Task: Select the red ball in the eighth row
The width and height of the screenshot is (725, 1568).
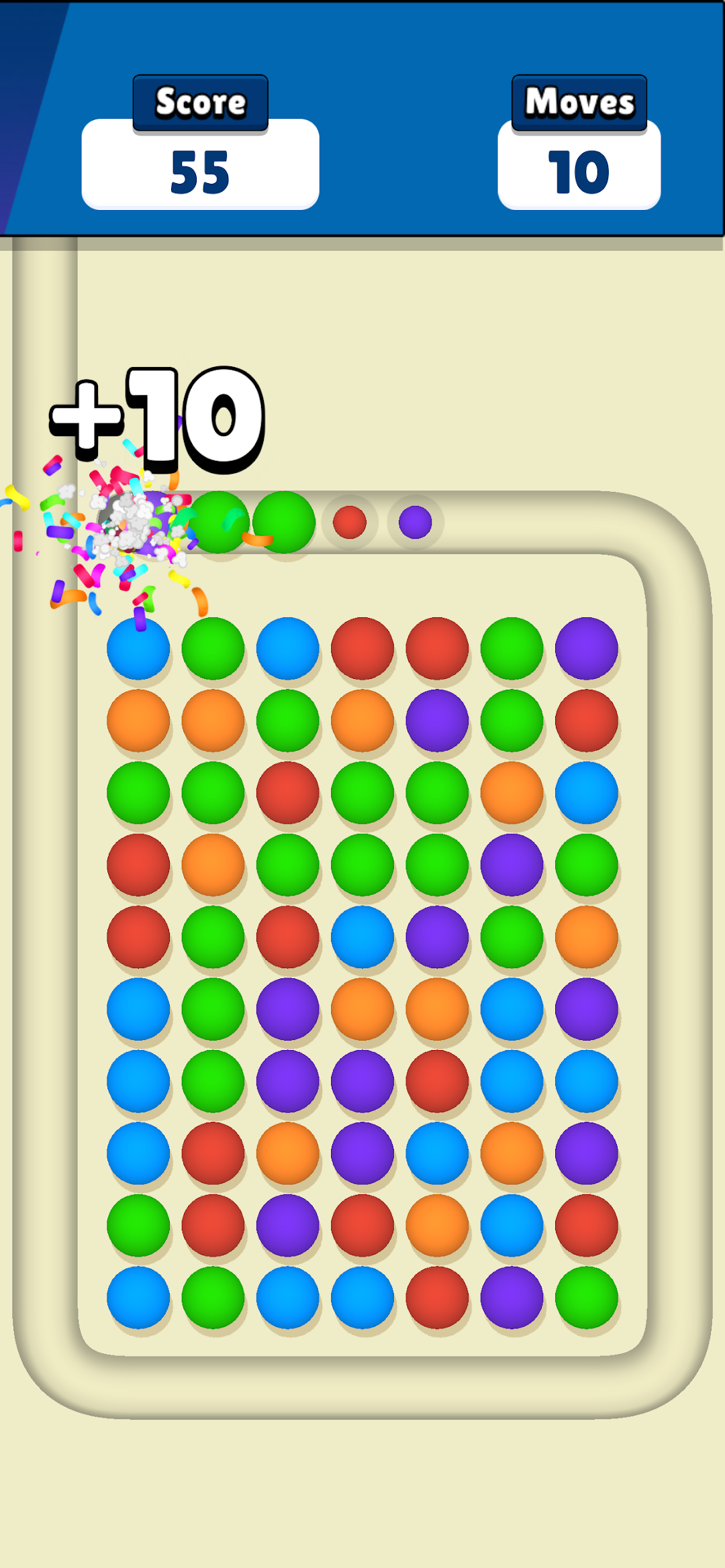Action: pos(213,1153)
